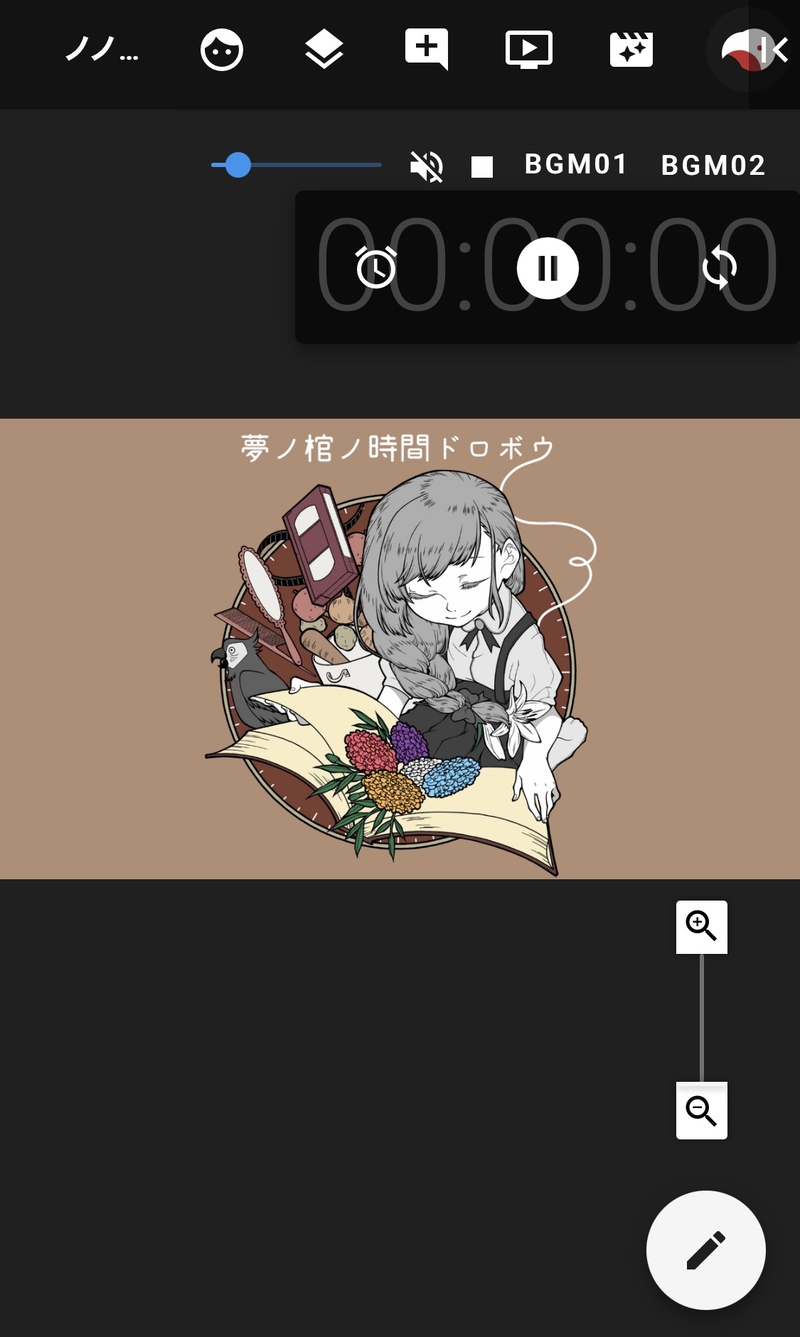800x1337 pixels.
Task: Add a new comment
Action: pos(426,49)
